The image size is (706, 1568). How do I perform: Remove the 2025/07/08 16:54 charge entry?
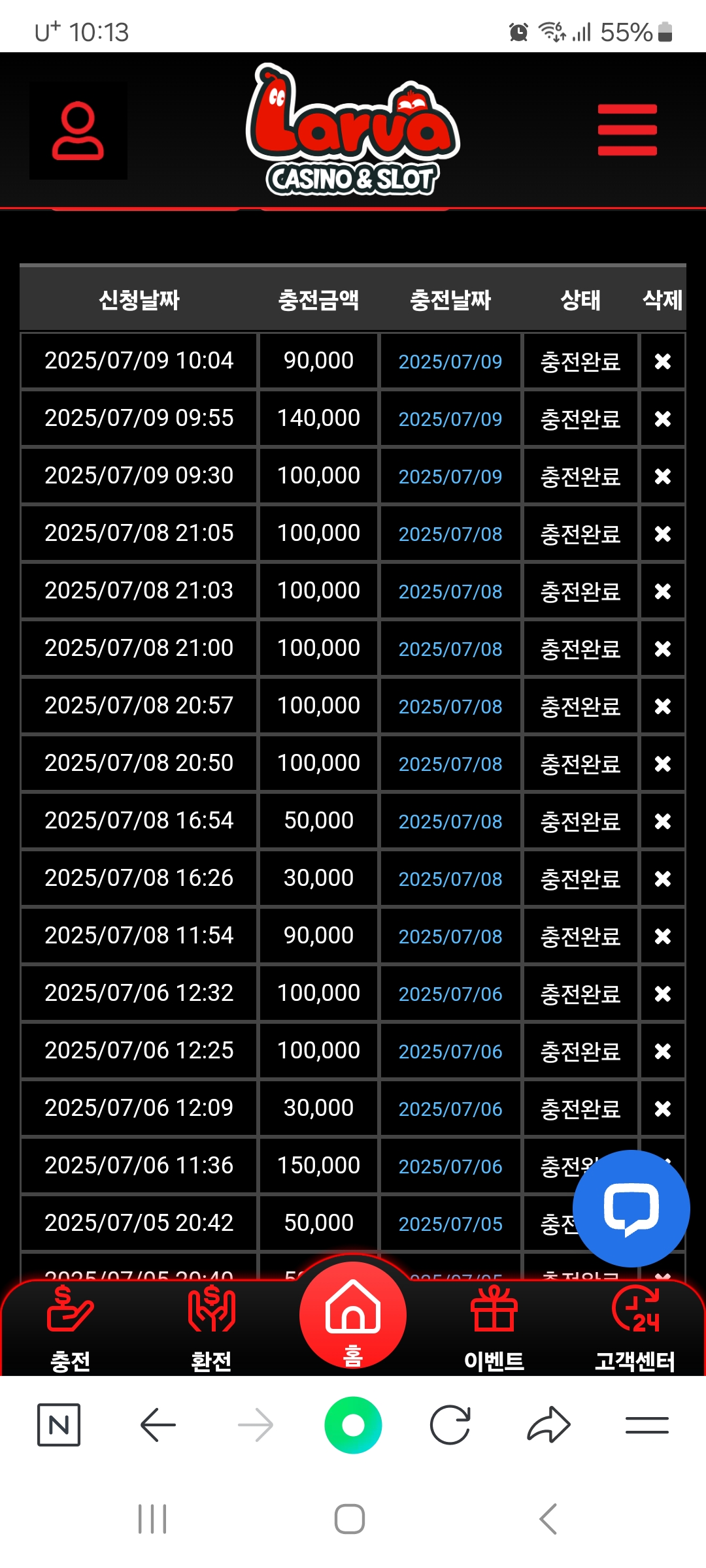[x=662, y=821]
